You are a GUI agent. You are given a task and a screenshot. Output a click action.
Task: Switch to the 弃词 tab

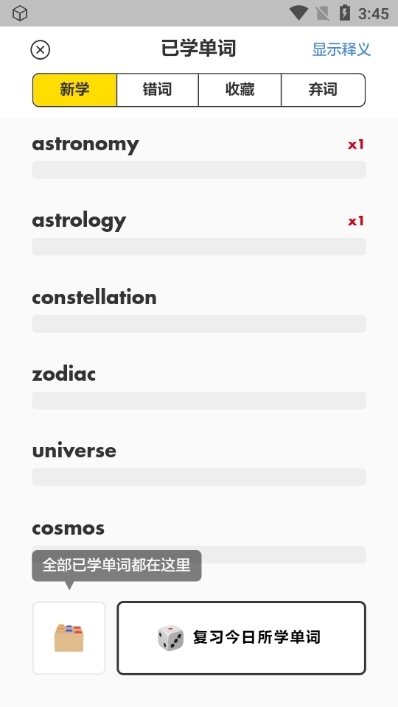tap(323, 90)
